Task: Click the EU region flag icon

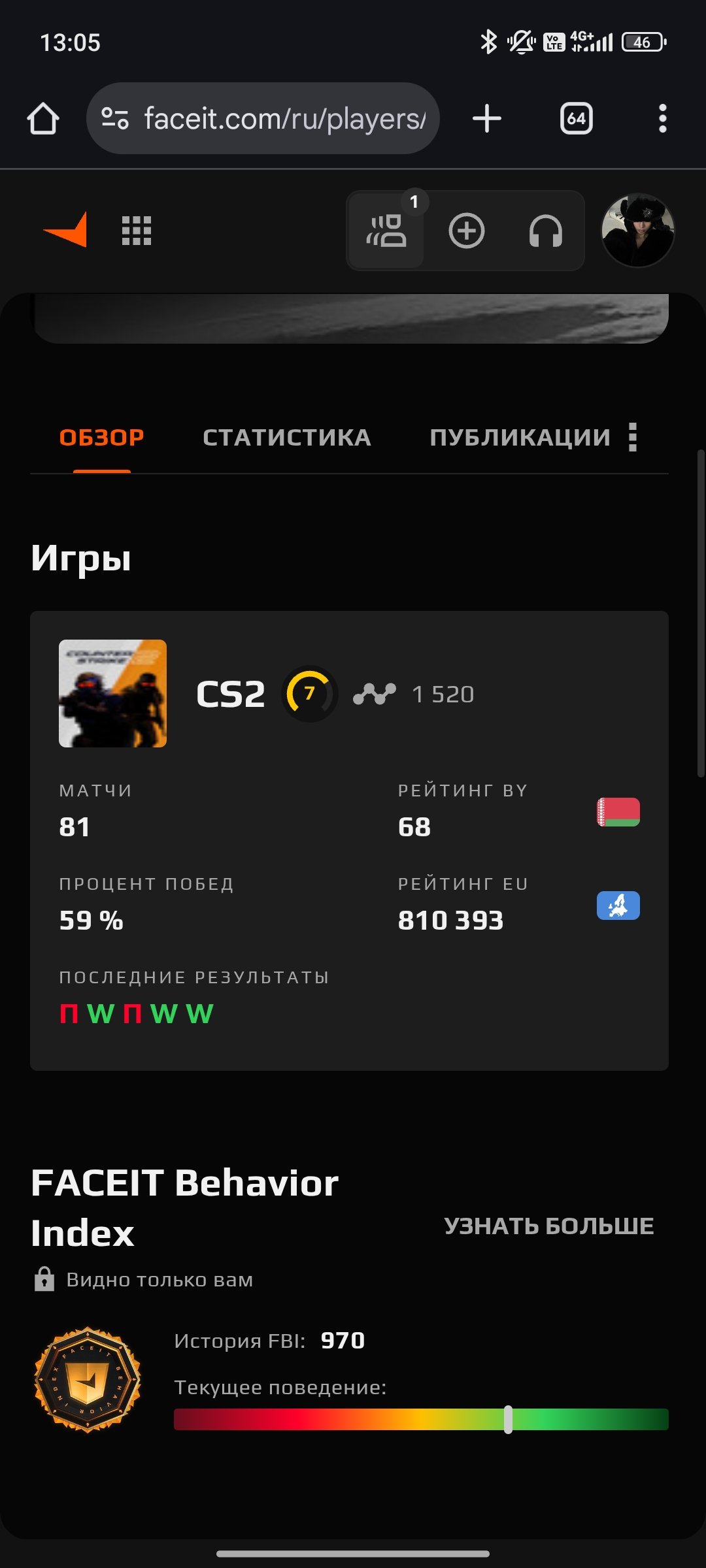Action: tap(617, 906)
